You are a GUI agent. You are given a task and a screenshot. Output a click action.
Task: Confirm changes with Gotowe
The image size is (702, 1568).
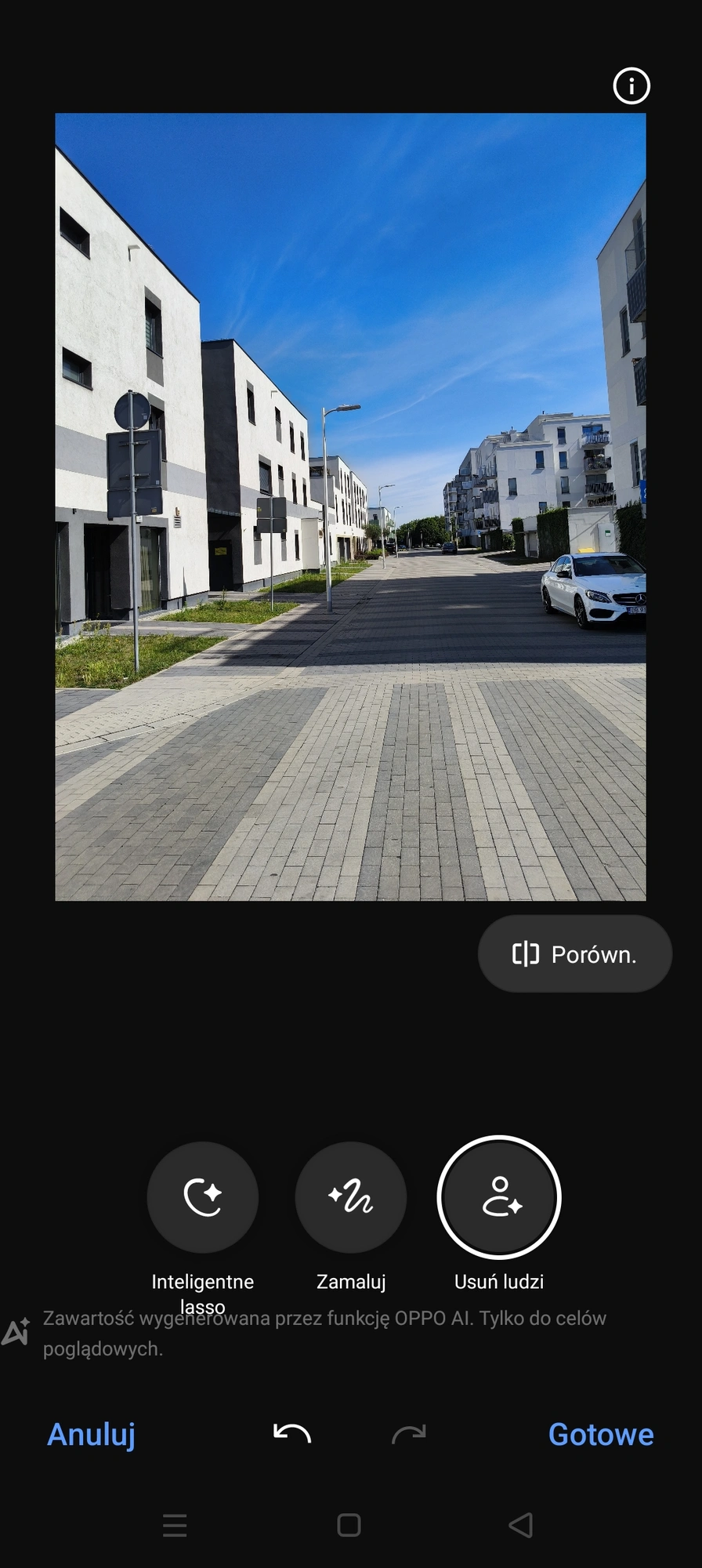point(601,1434)
